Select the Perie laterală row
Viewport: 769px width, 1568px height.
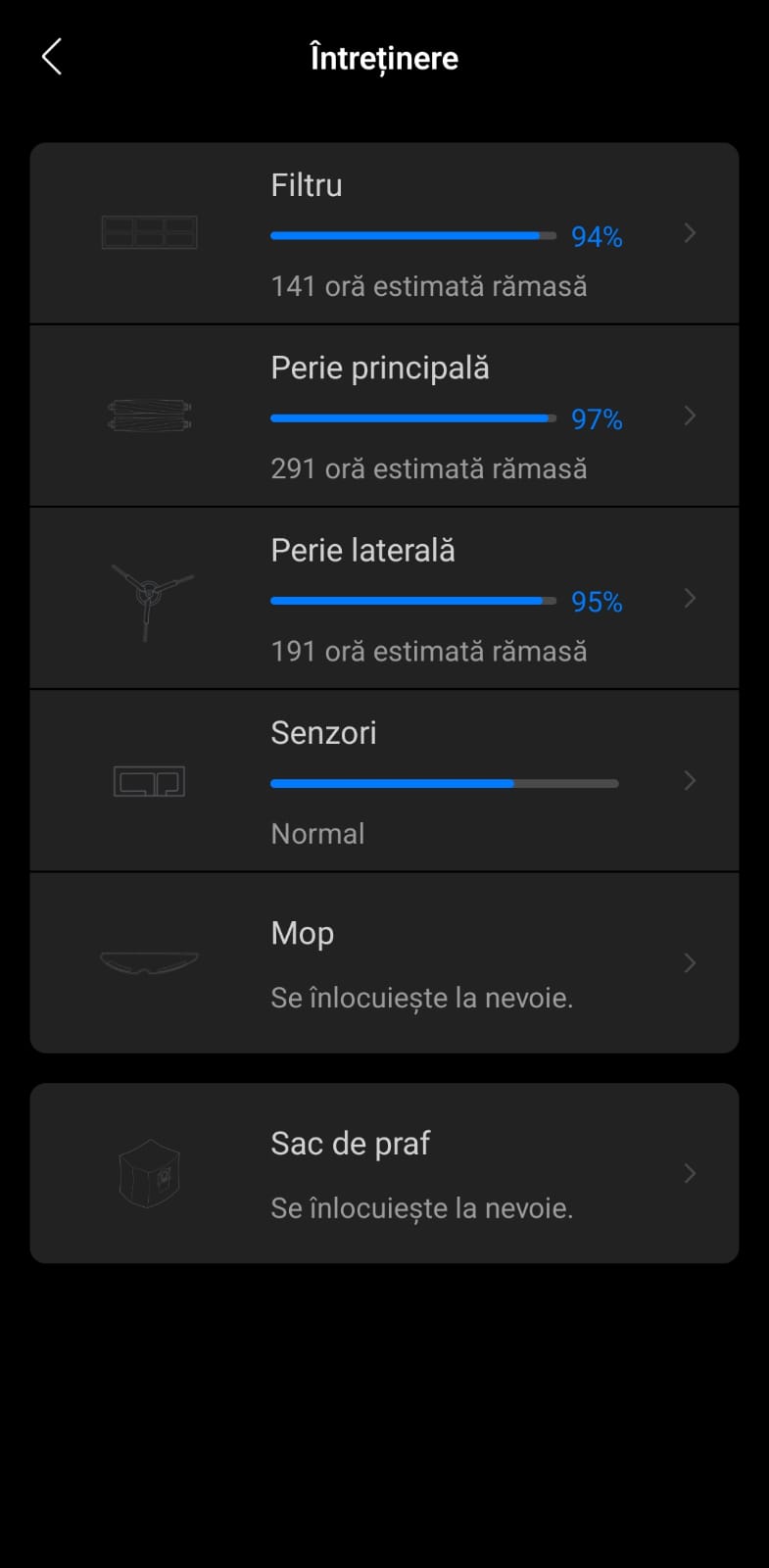pyautogui.click(x=384, y=599)
